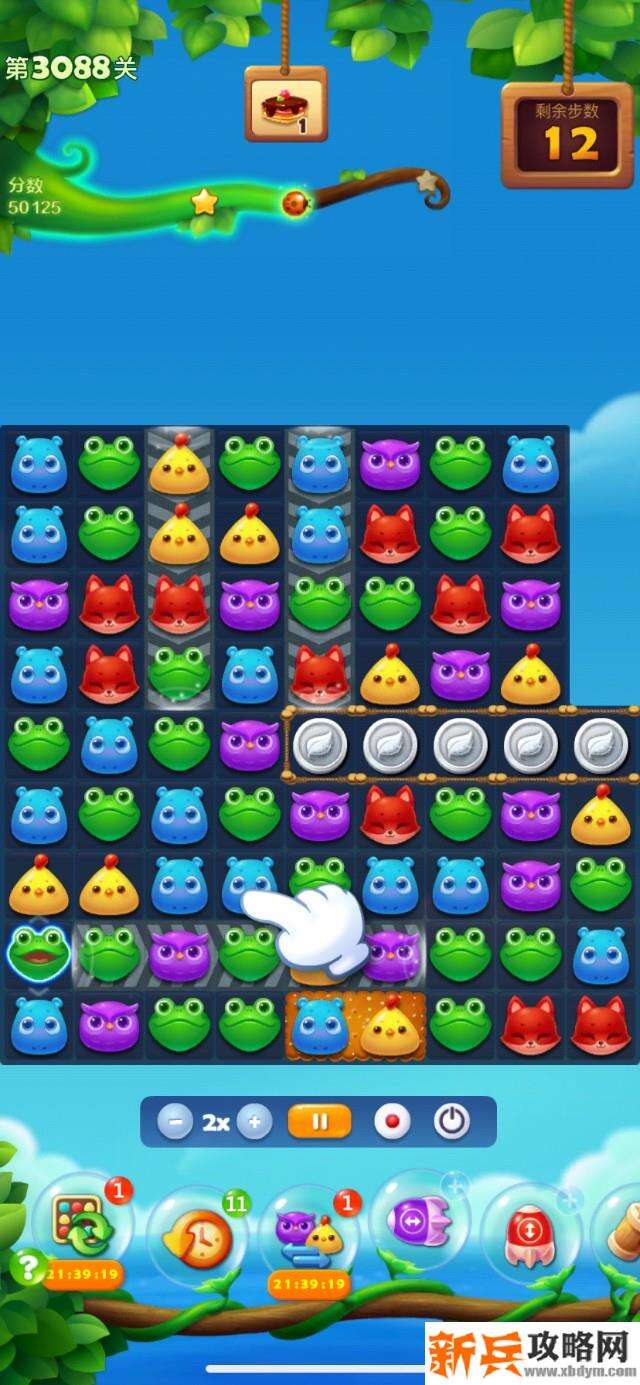The image size is (640, 1385).
Task: Start recording with the red dot button
Action: click(x=392, y=1122)
